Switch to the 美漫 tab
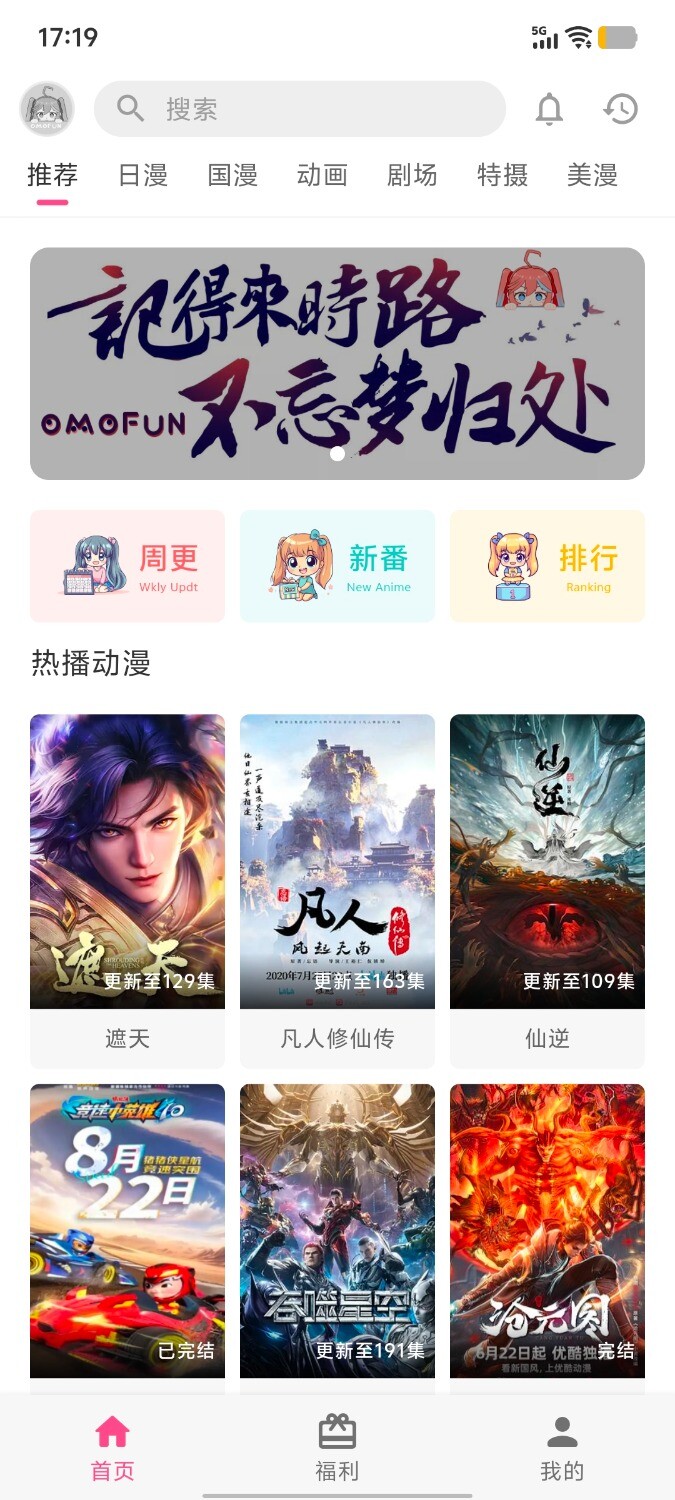 (x=592, y=175)
